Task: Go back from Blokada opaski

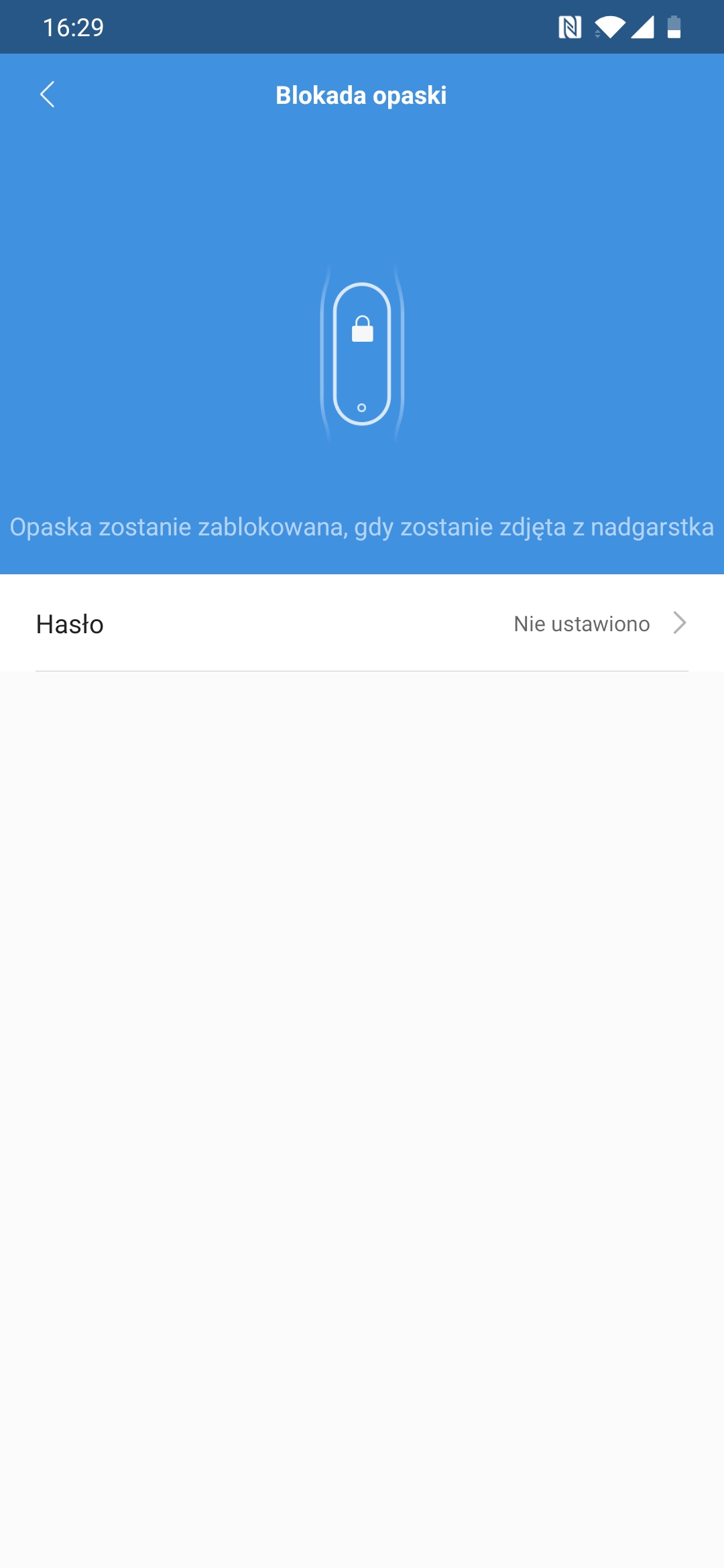Action: pos(47,94)
